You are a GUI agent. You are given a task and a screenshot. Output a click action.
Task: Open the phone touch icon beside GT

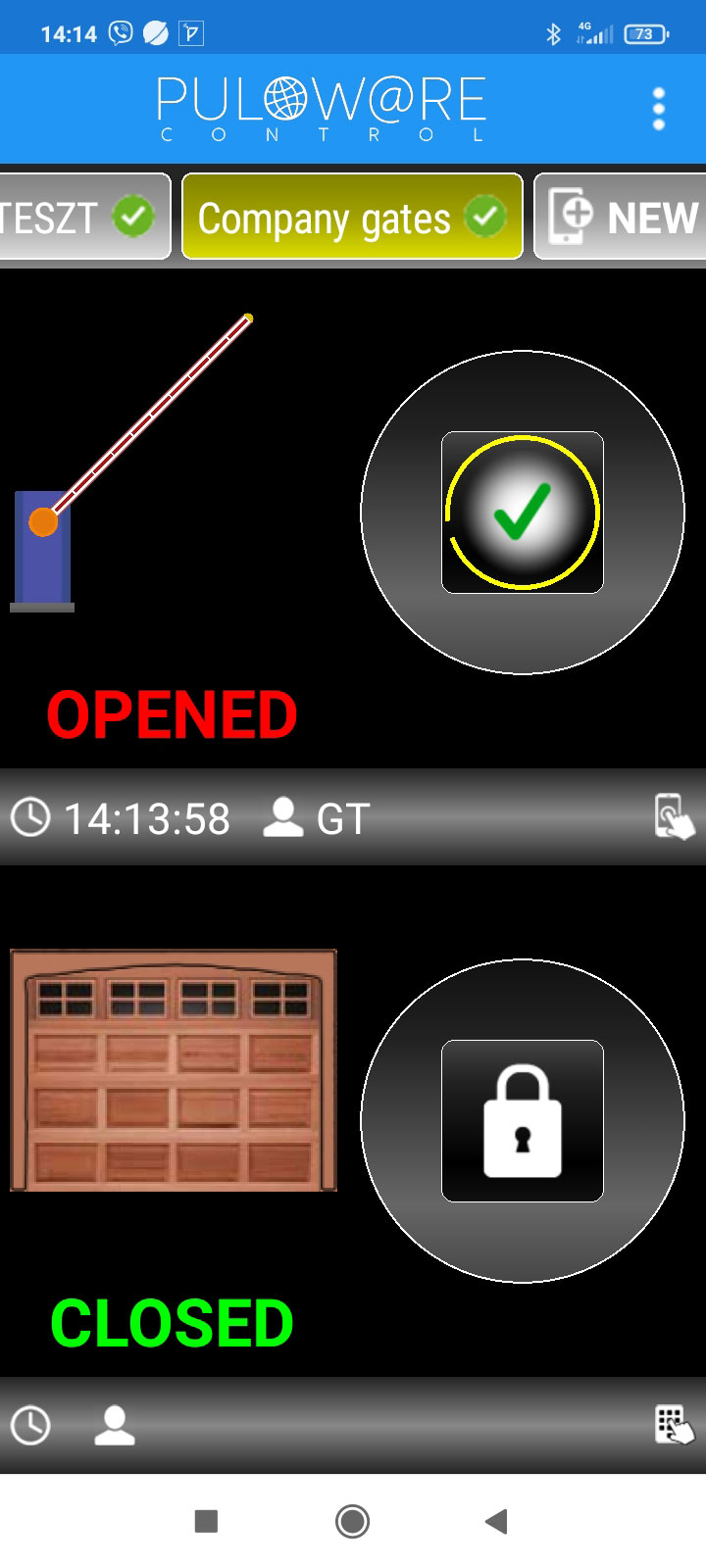pyautogui.click(x=674, y=816)
